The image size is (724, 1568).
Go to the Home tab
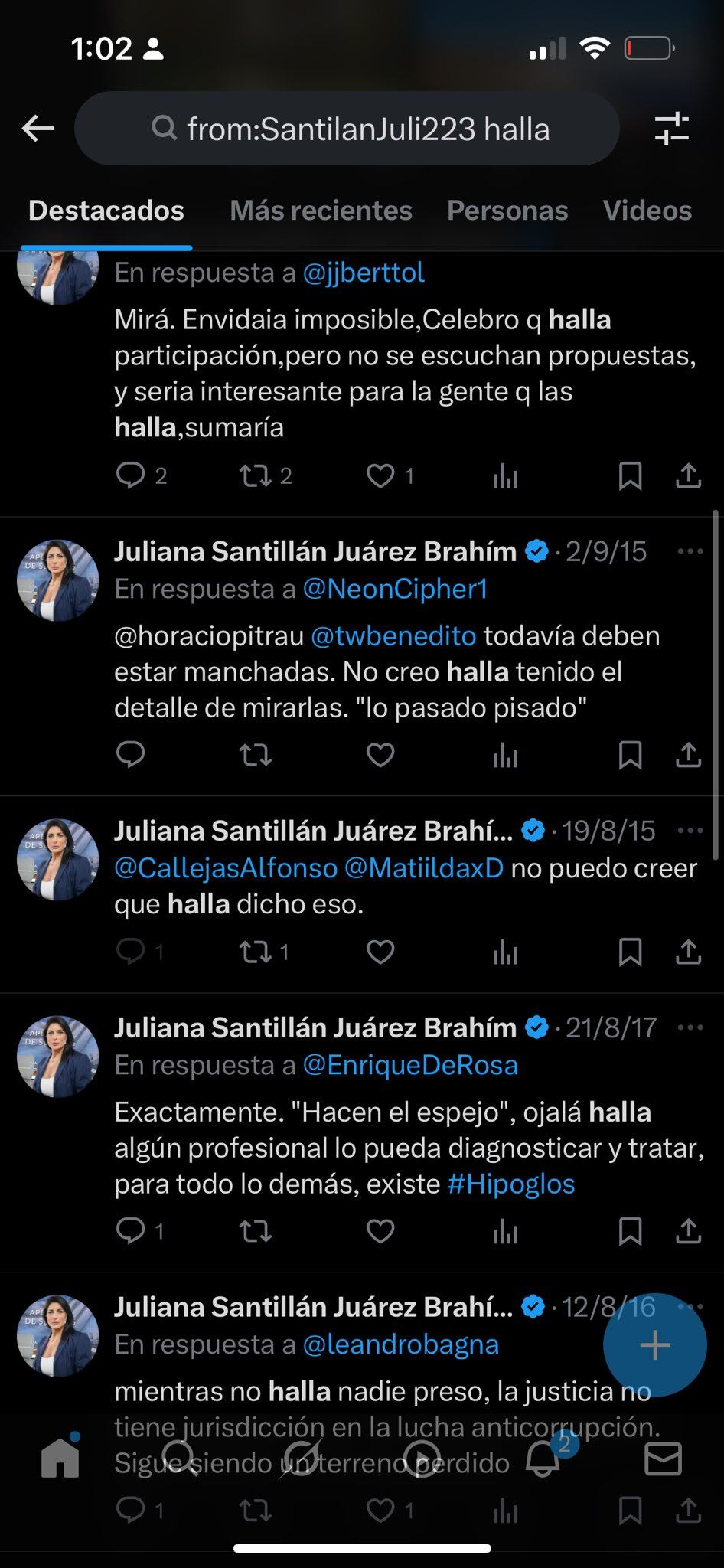[x=60, y=1459]
